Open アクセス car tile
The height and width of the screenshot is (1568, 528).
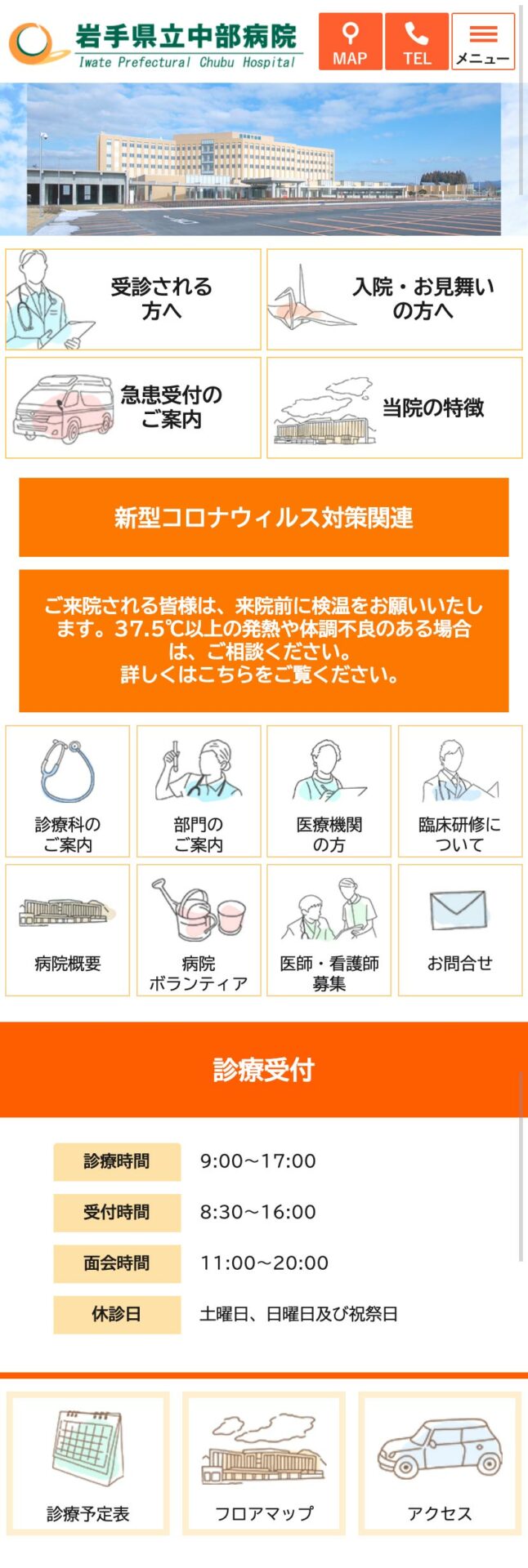coord(440,1464)
